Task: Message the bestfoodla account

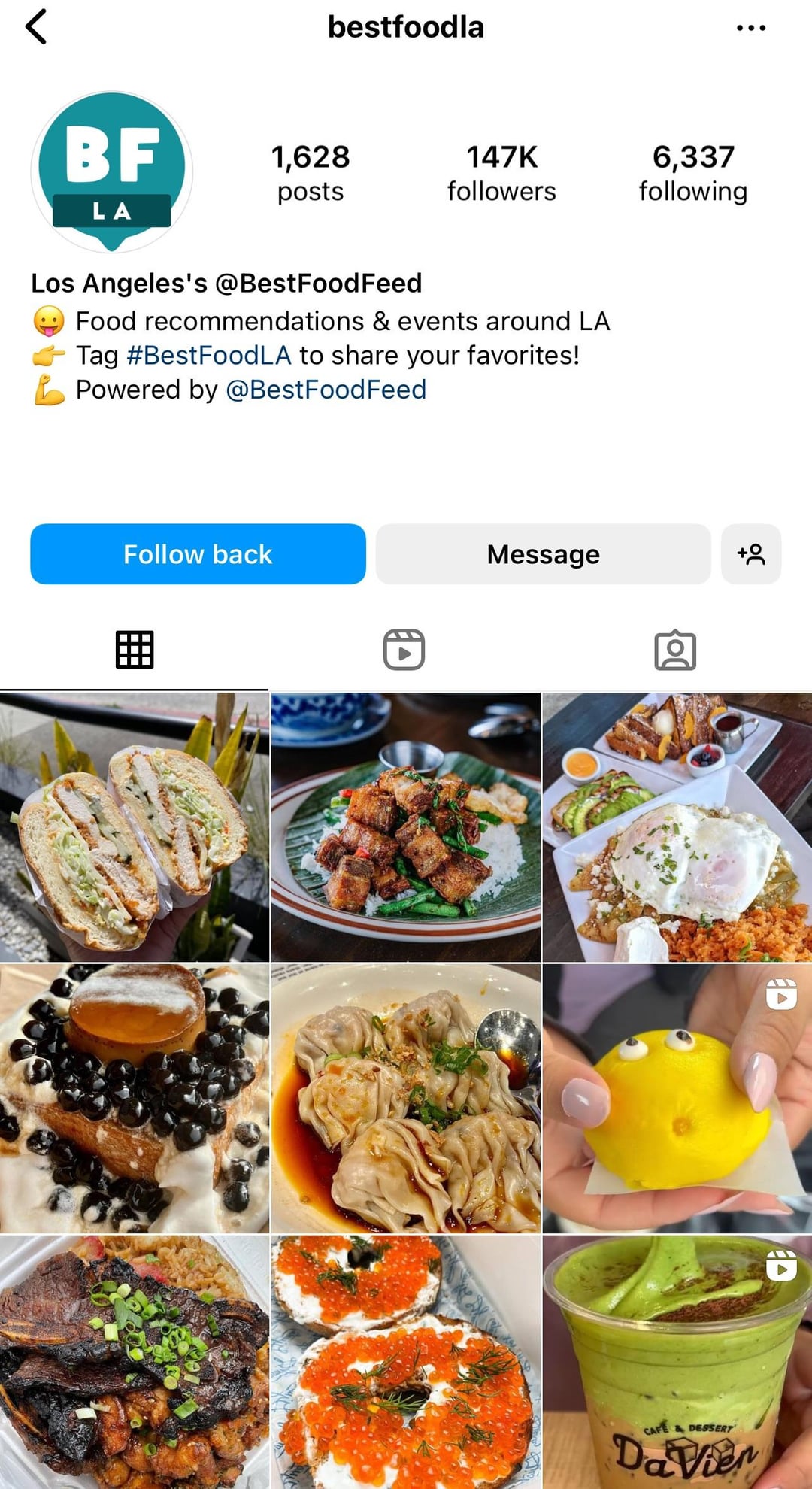Action: pyautogui.click(x=543, y=554)
